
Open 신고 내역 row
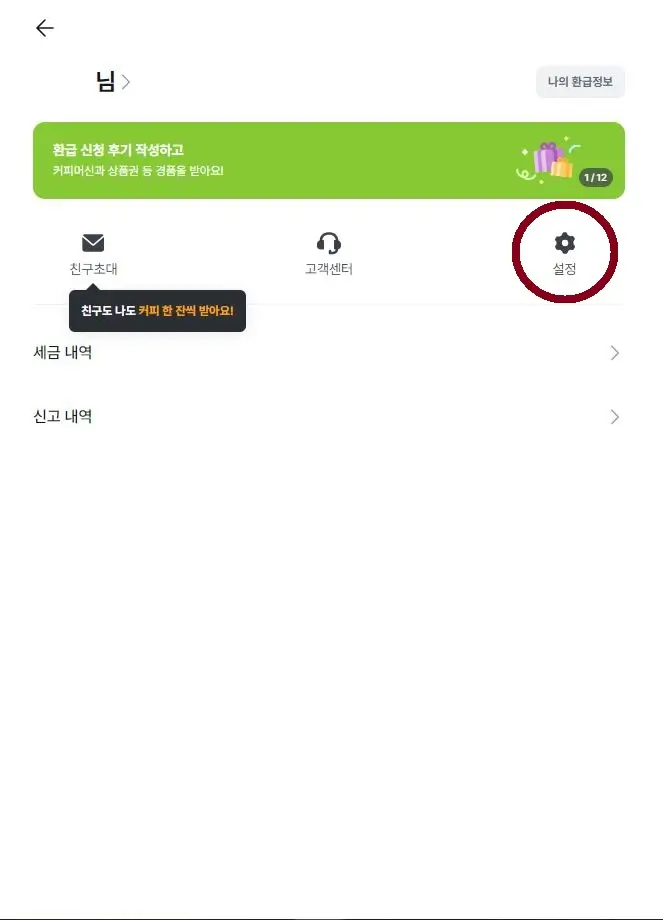pyautogui.click(x=328, y=417)
